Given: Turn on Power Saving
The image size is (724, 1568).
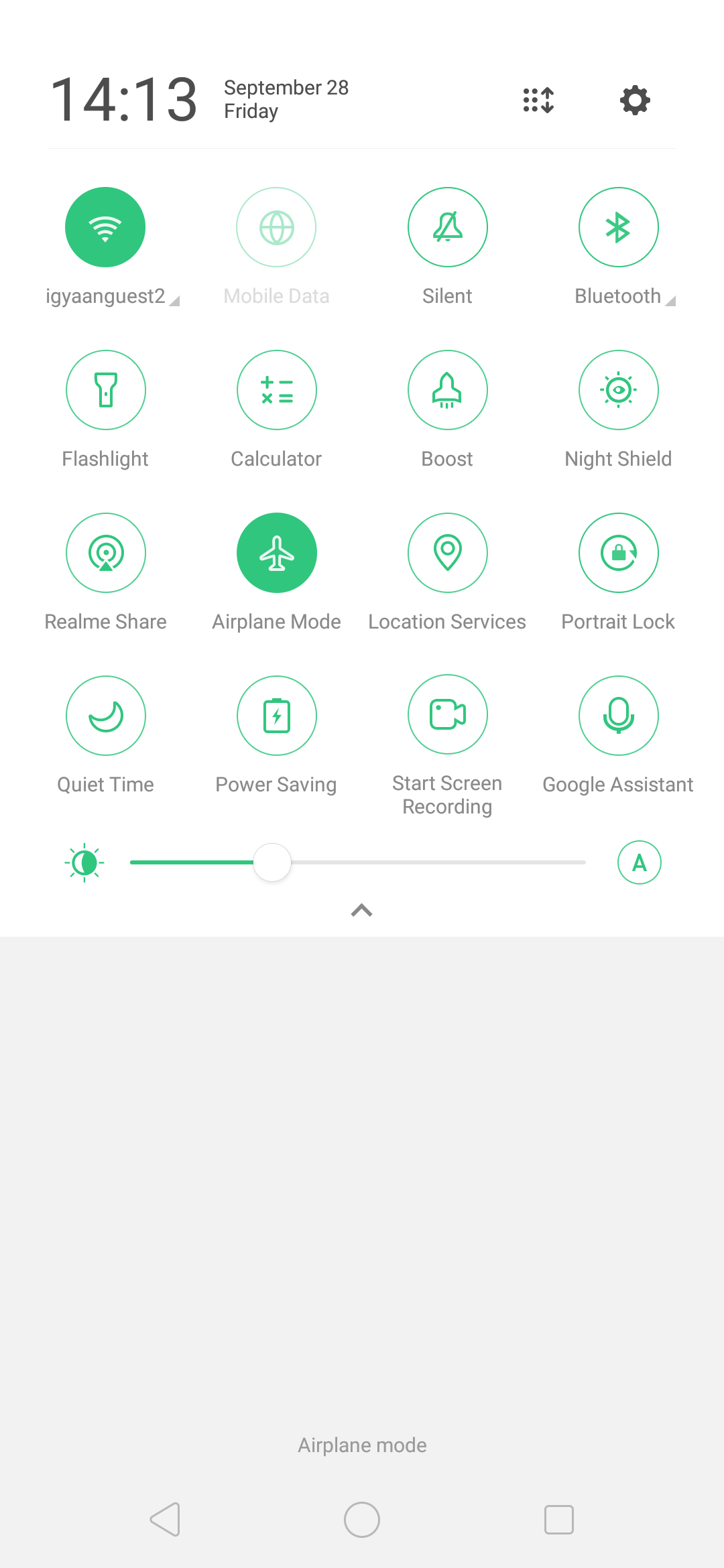Looking at the screenshot, I should tap(276, 716).
